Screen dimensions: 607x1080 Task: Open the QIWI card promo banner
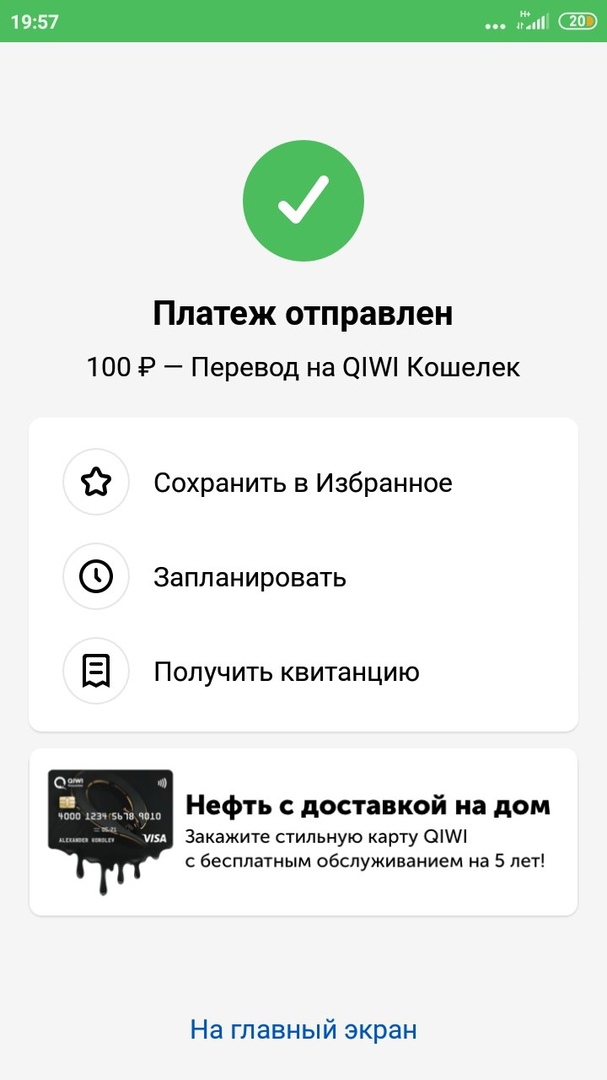coord(303,831)
